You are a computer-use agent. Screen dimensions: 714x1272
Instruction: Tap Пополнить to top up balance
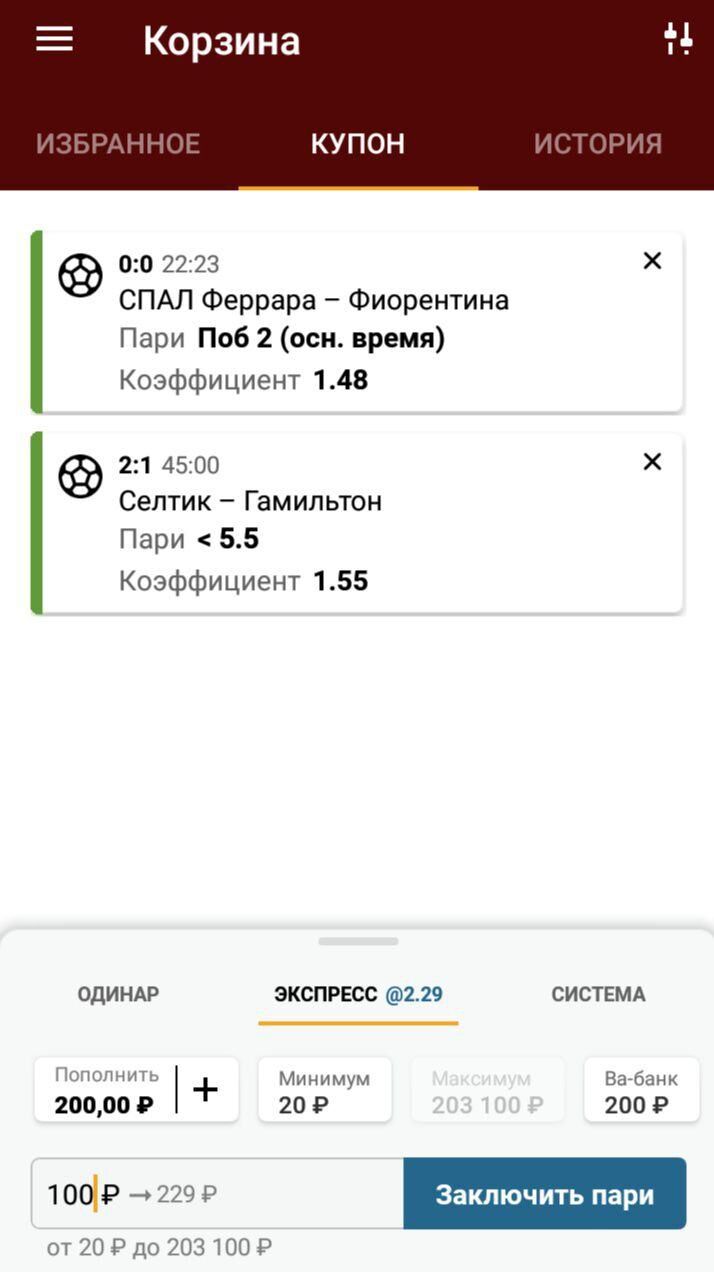[x=136, y=1090]
